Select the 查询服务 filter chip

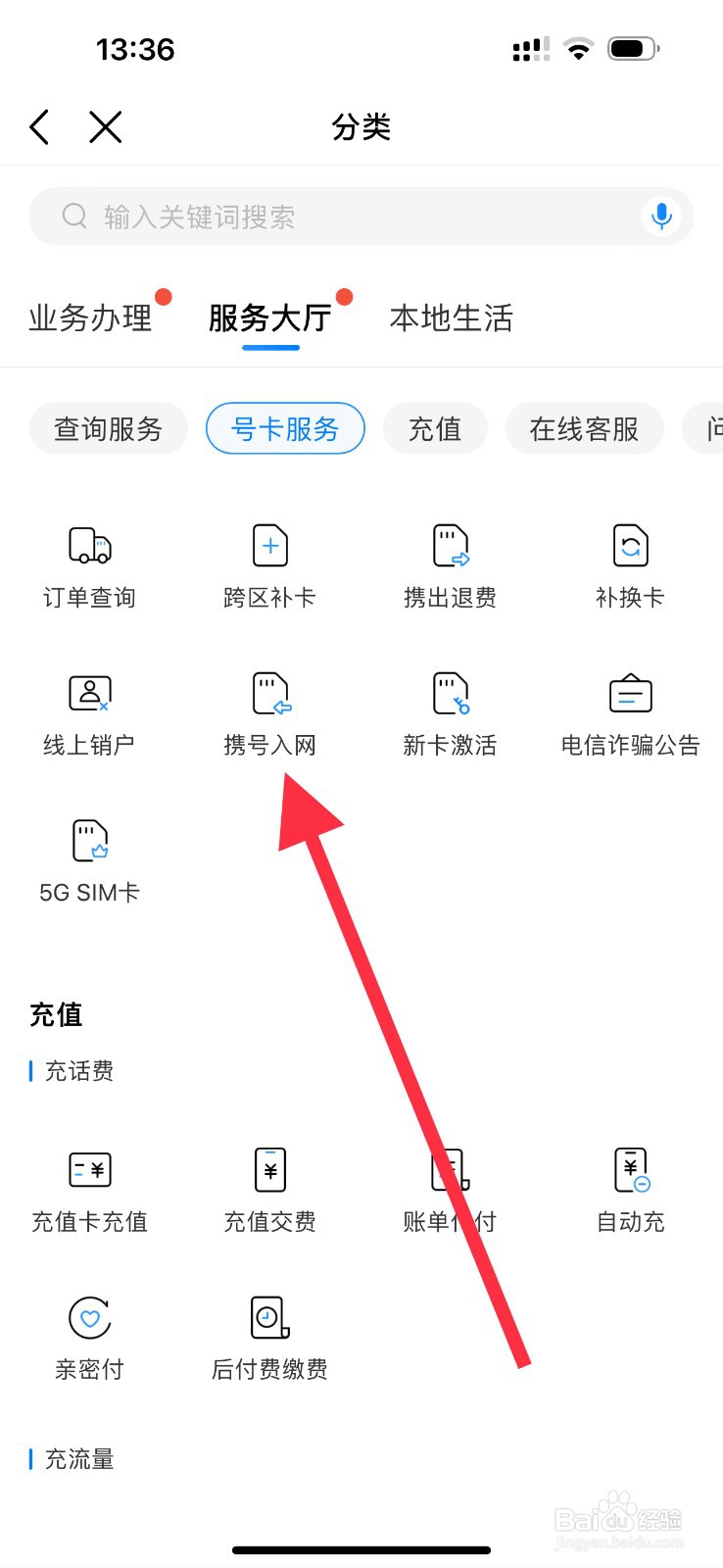click(108, 428)
